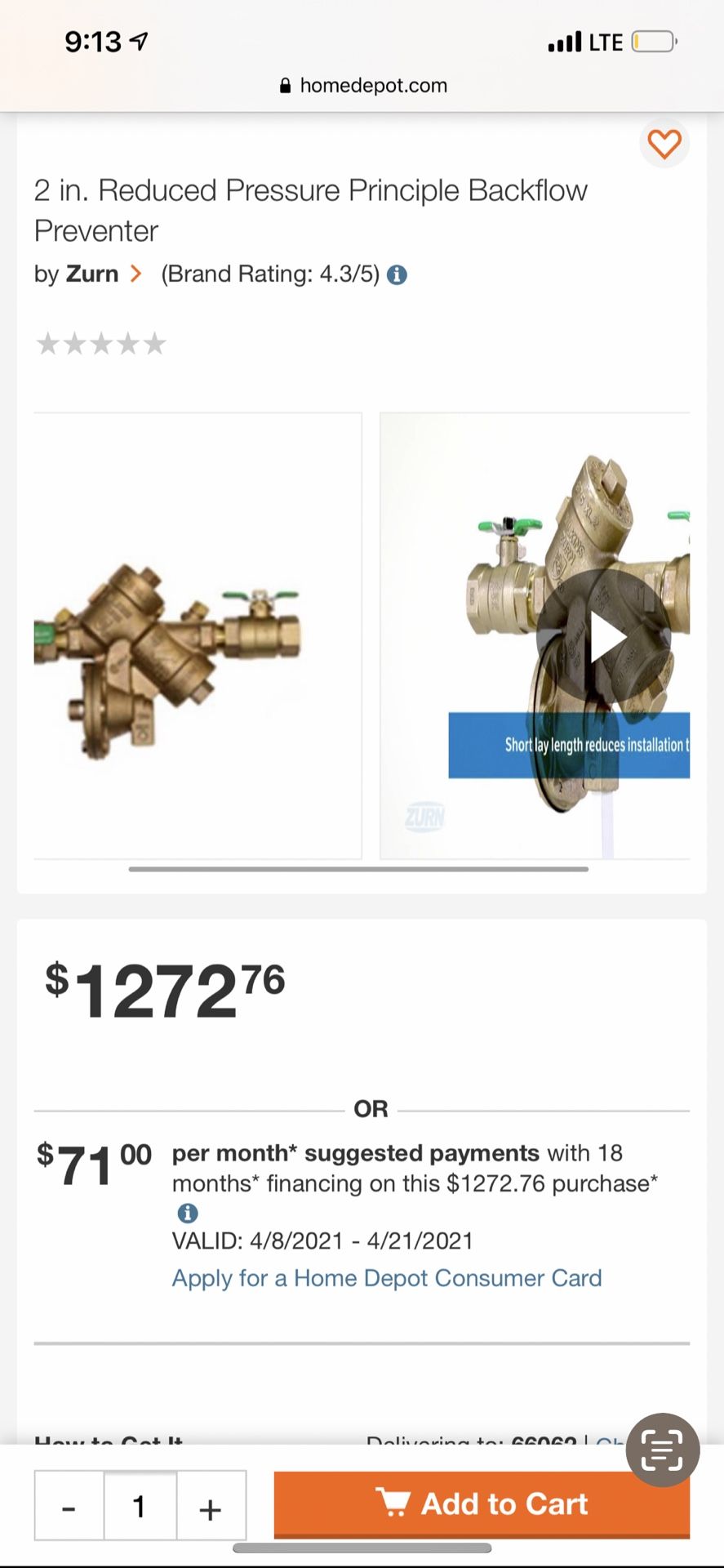Screen dimensions: 724x1568
Task: Increase quantity with plus button
Action: pyautogui.click(x=211, y=1507)
